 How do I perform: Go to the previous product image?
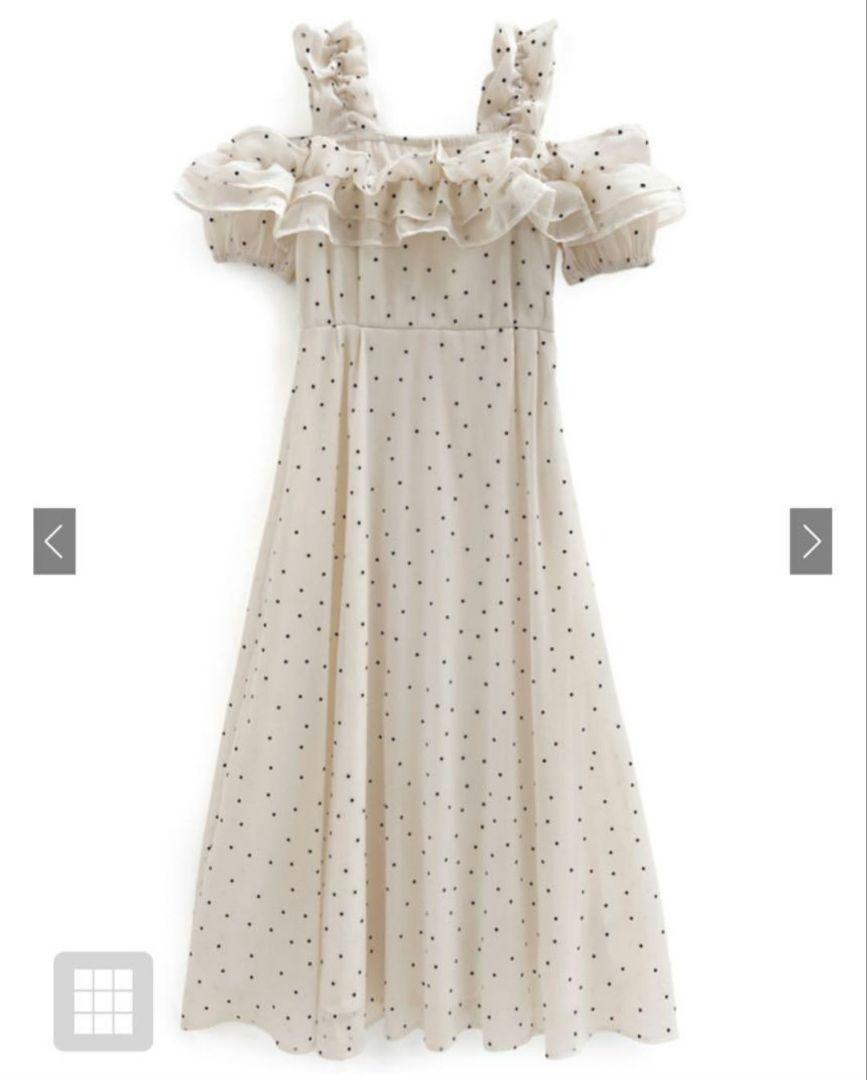point(54,541)
